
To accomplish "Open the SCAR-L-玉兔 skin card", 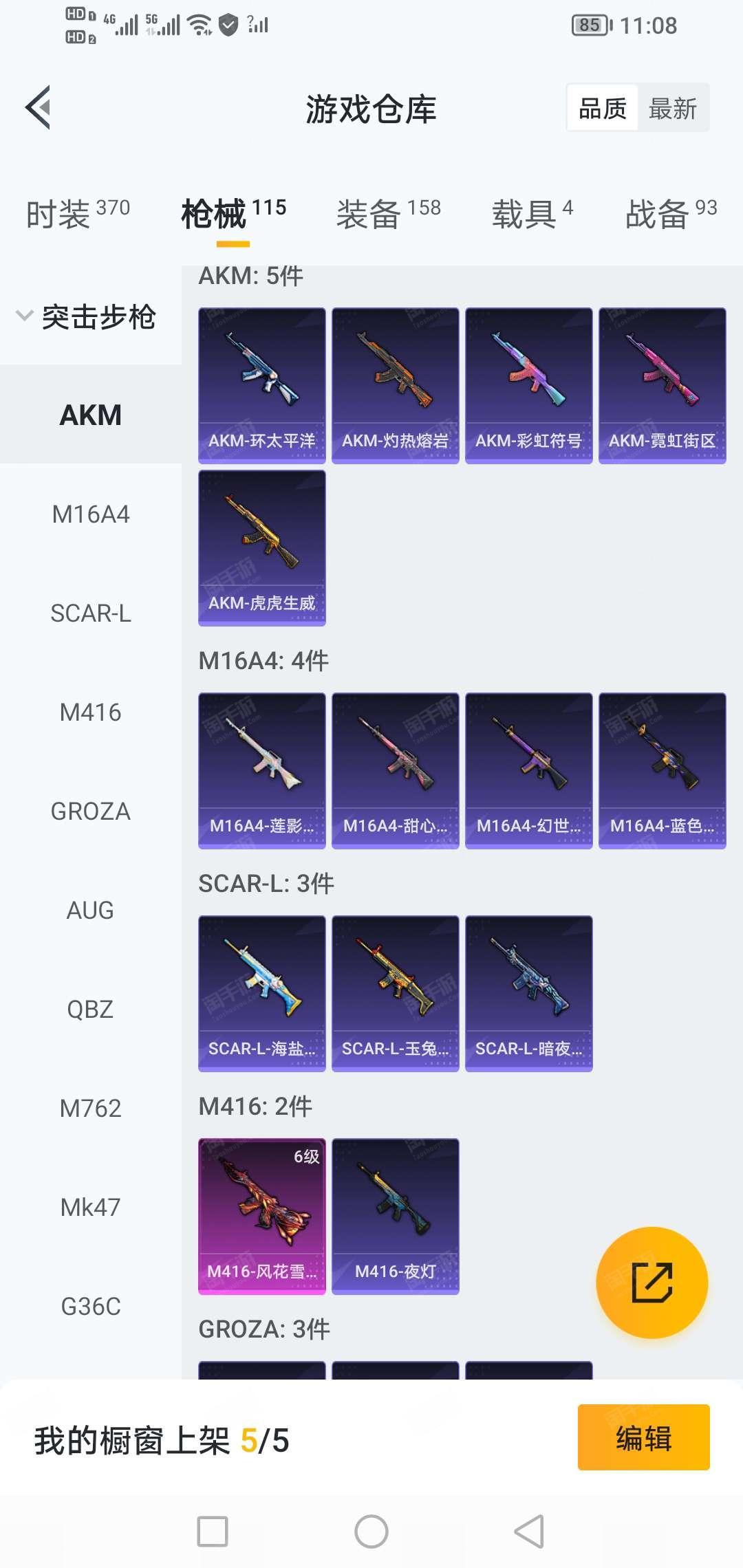I will (395, 993).
